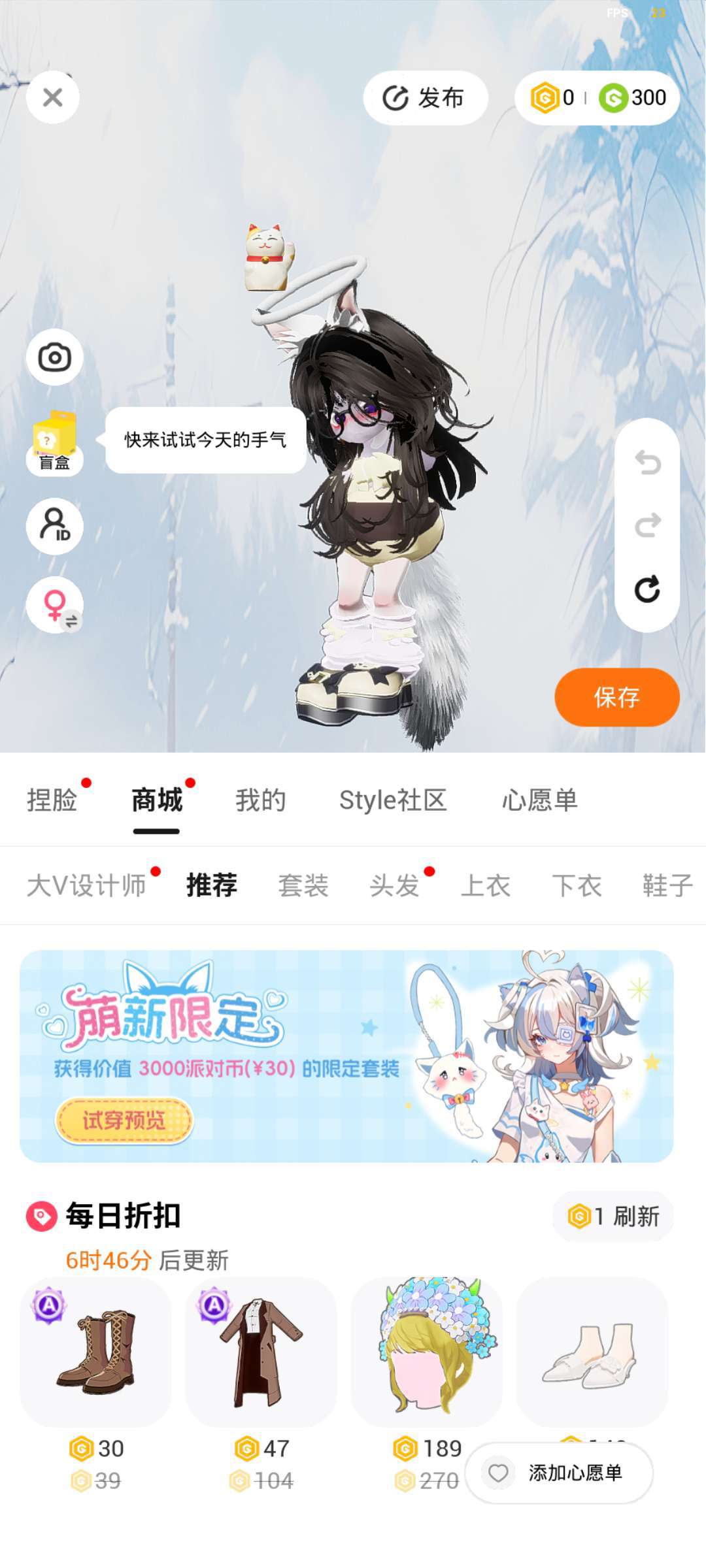Screen dimensions: 706x1568
Task: Switch to the 捏脸 tab
Action: point(52,800)
